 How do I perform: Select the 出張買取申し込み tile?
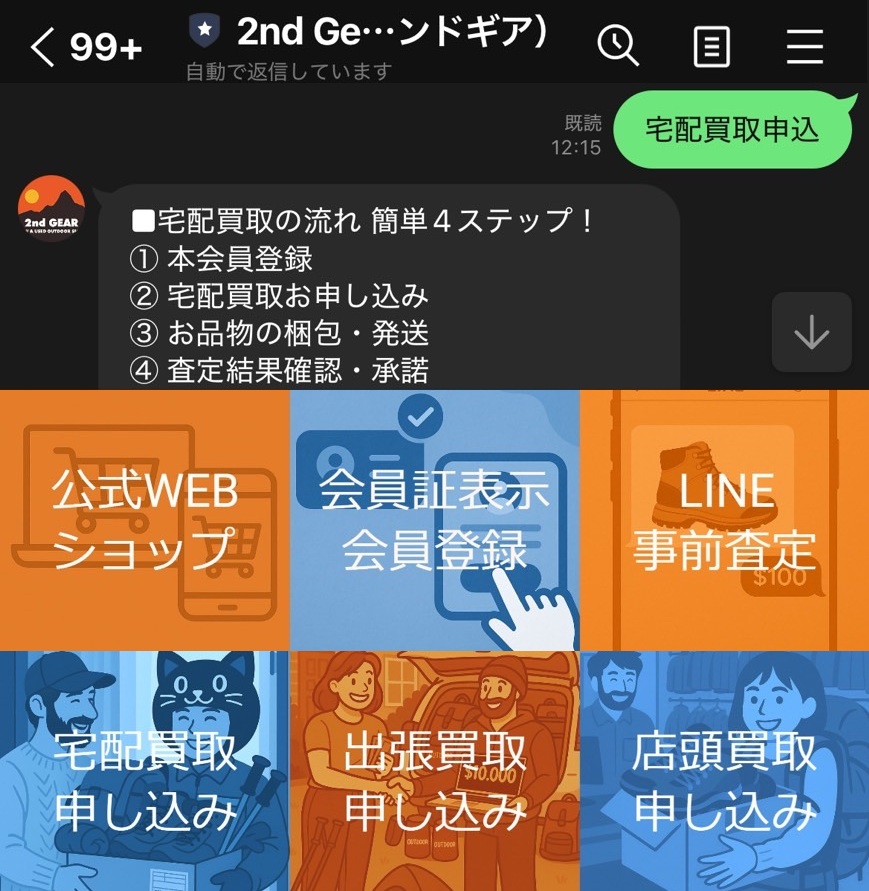434,771
